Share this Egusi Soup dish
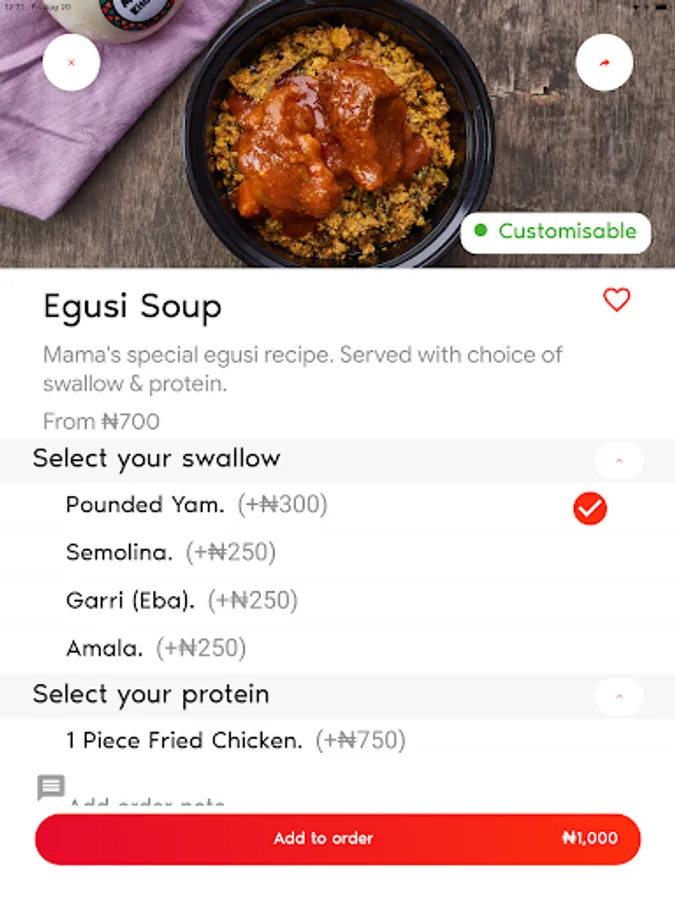The image size is (675, 900). pyautogui.click(x=604, y=62)
